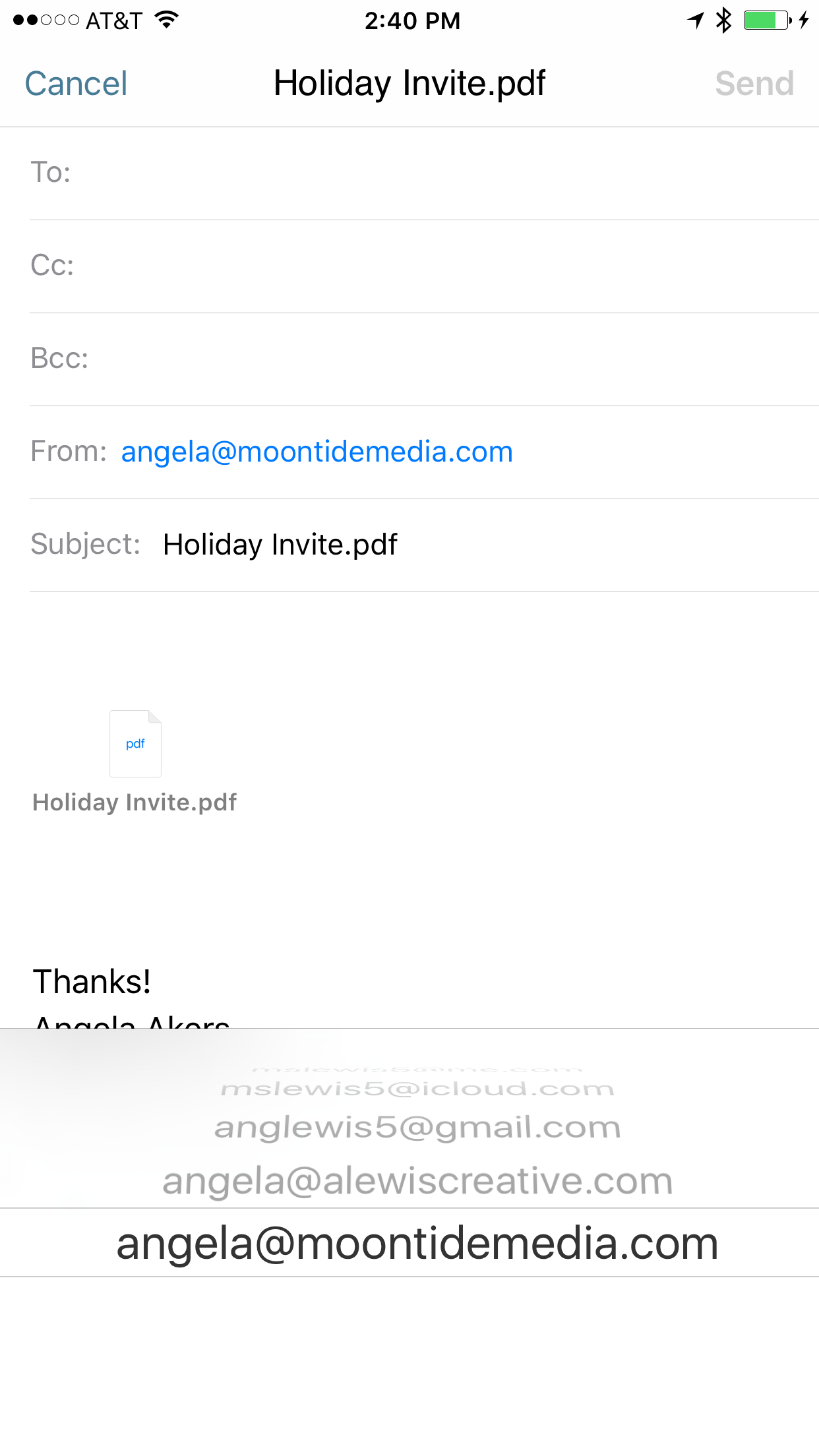
Task: Select anglewis5@gmail.com in the picker
Action: [417, 1128]
